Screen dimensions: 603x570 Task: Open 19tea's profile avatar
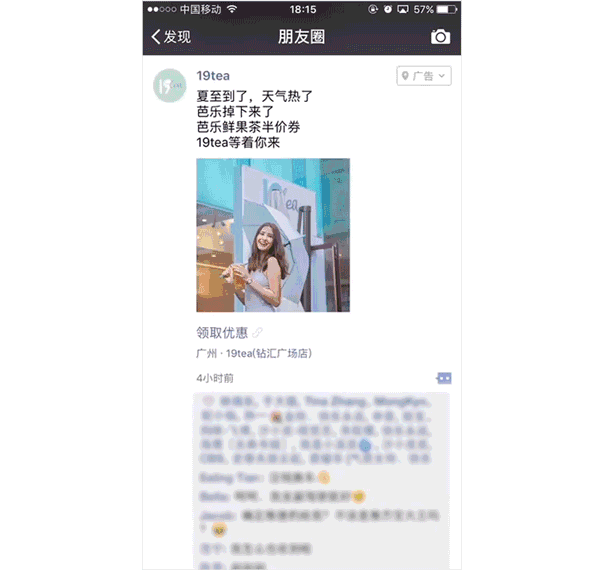(170, 85)
